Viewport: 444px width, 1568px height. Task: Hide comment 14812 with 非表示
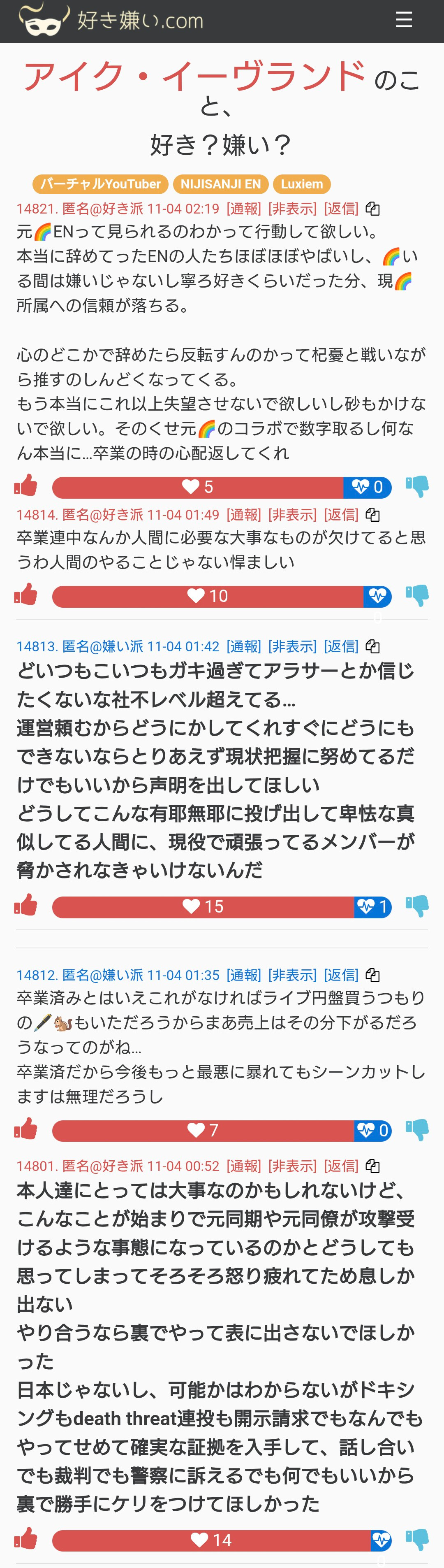coord(293,975)
